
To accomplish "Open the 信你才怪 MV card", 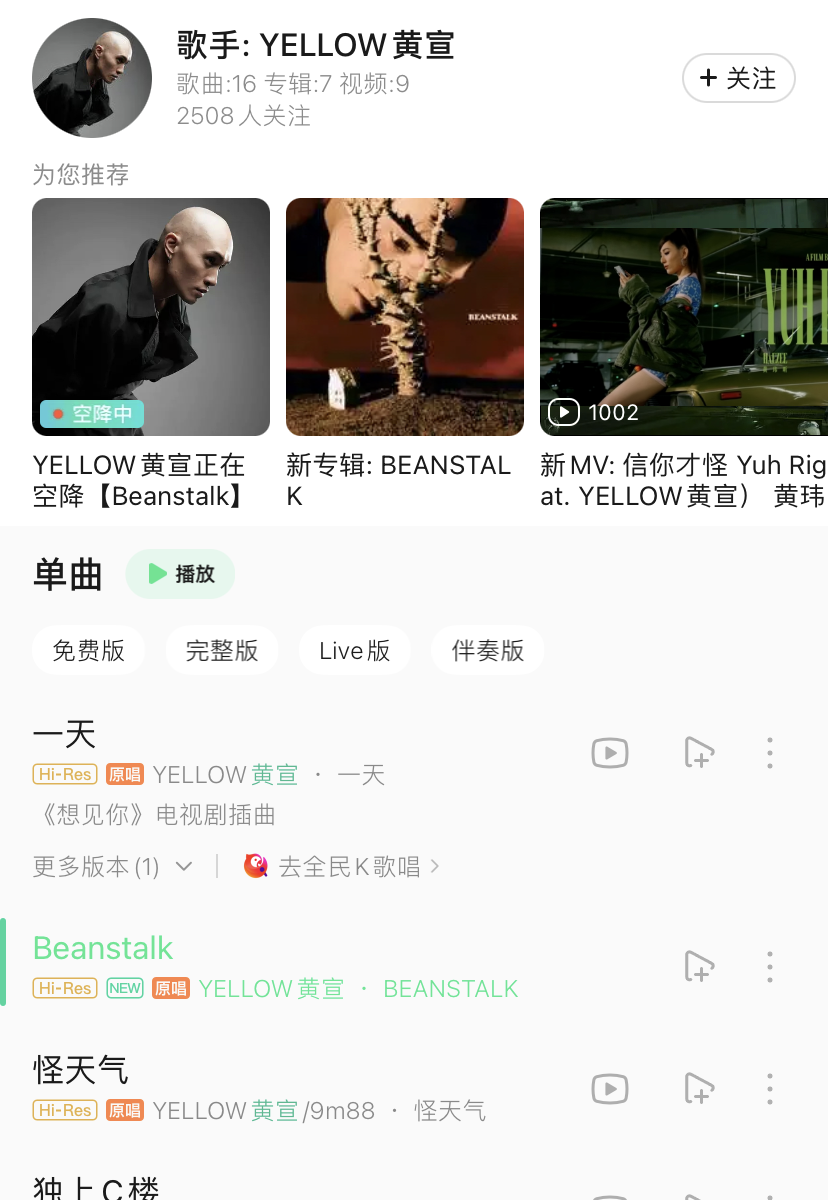I will (x=684, y=317).
